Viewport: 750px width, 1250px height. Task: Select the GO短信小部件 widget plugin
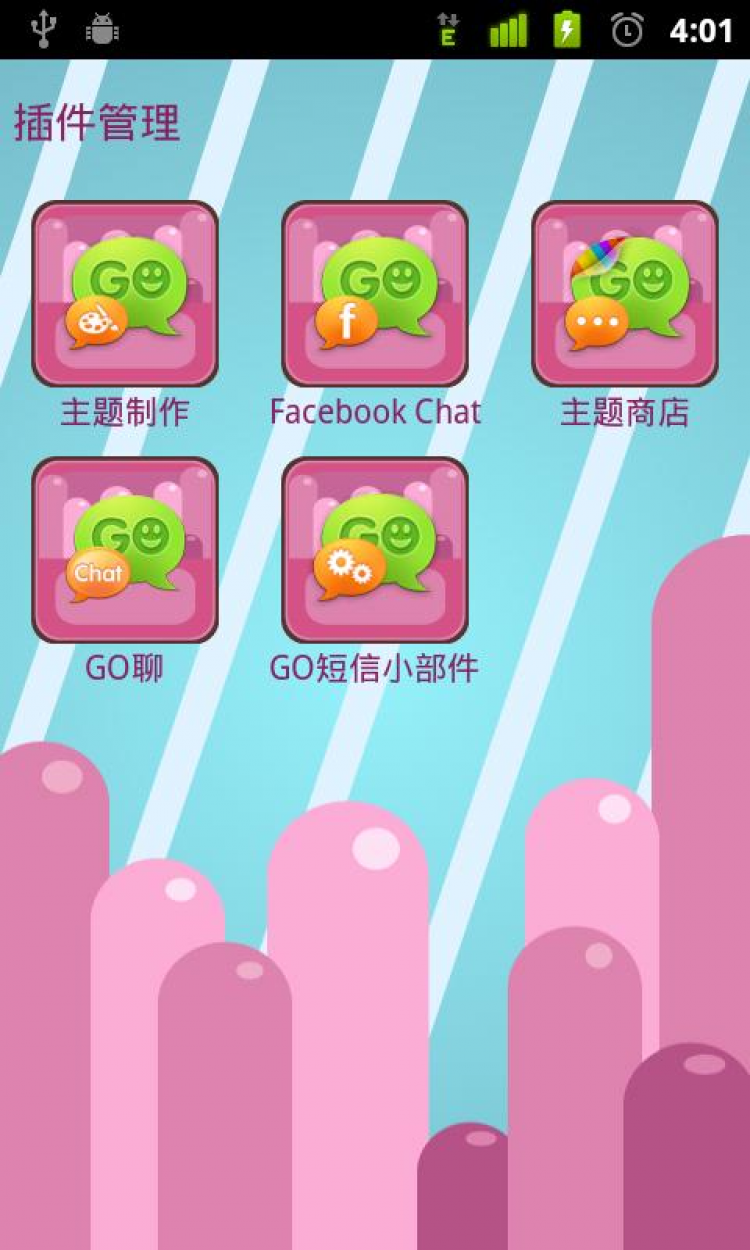click(x=375, y=550)
